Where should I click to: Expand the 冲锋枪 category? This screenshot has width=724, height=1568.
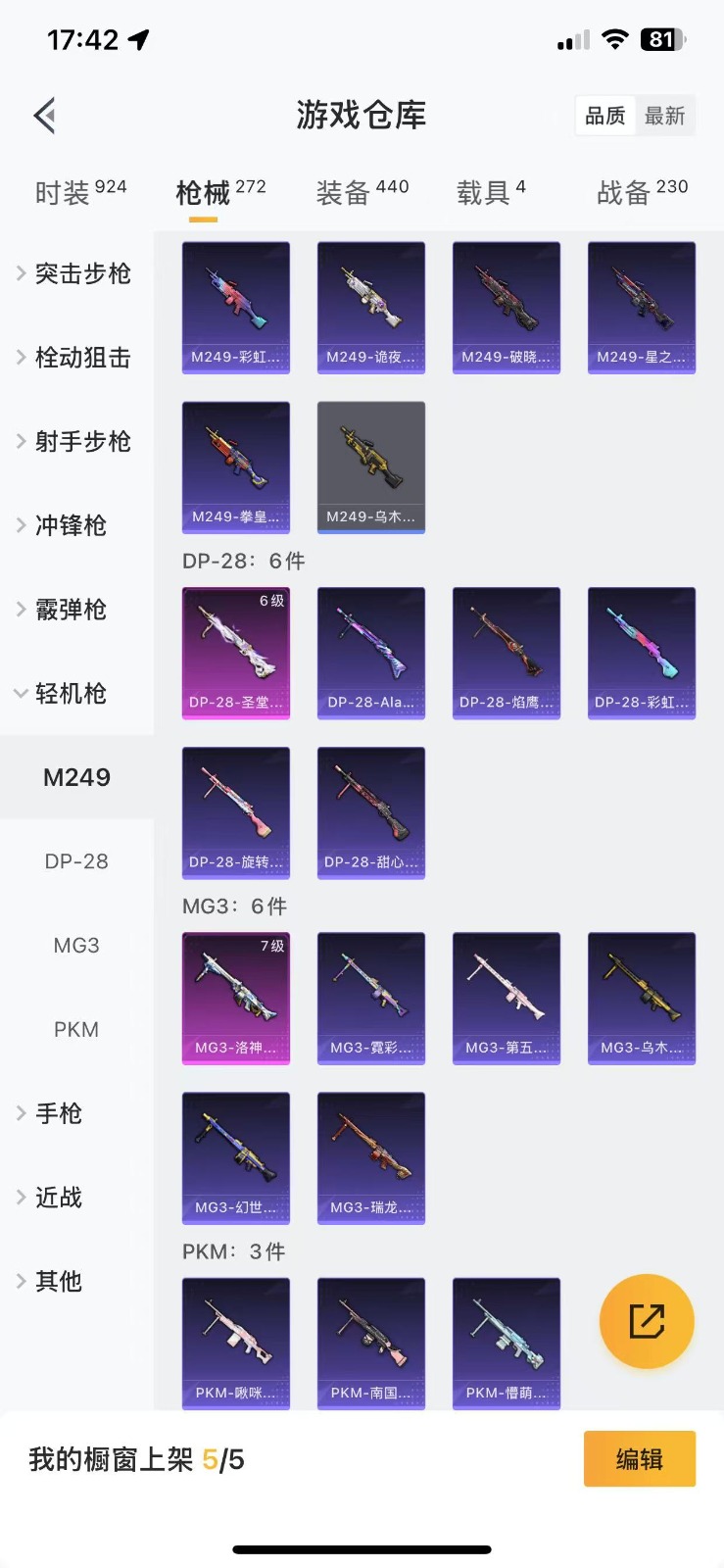point(69,525)
